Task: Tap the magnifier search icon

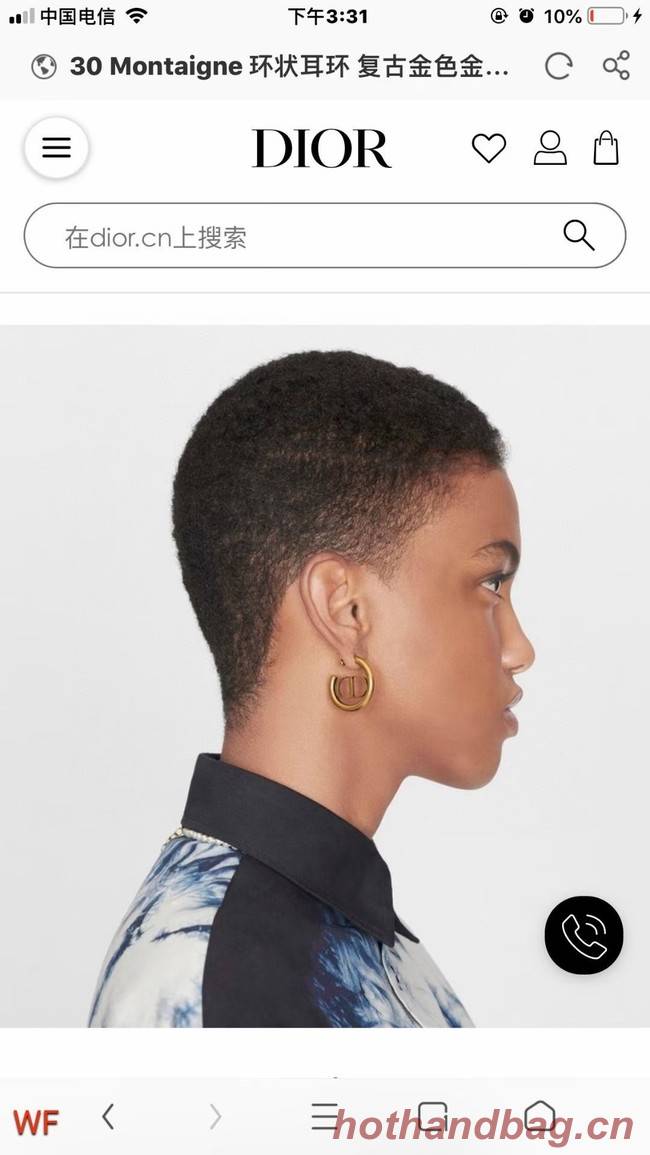Action: [579, 236]
